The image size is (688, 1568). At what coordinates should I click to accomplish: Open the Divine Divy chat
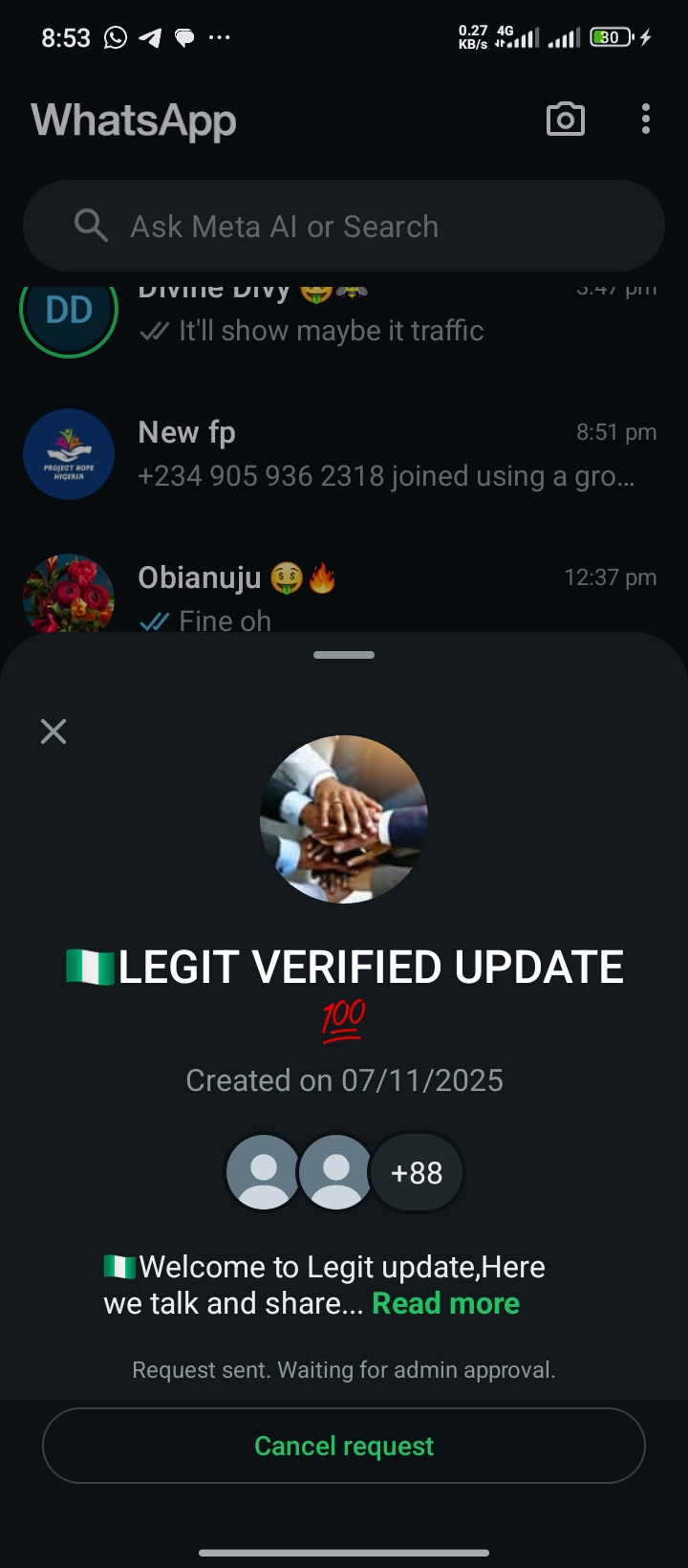click(382, 320)
